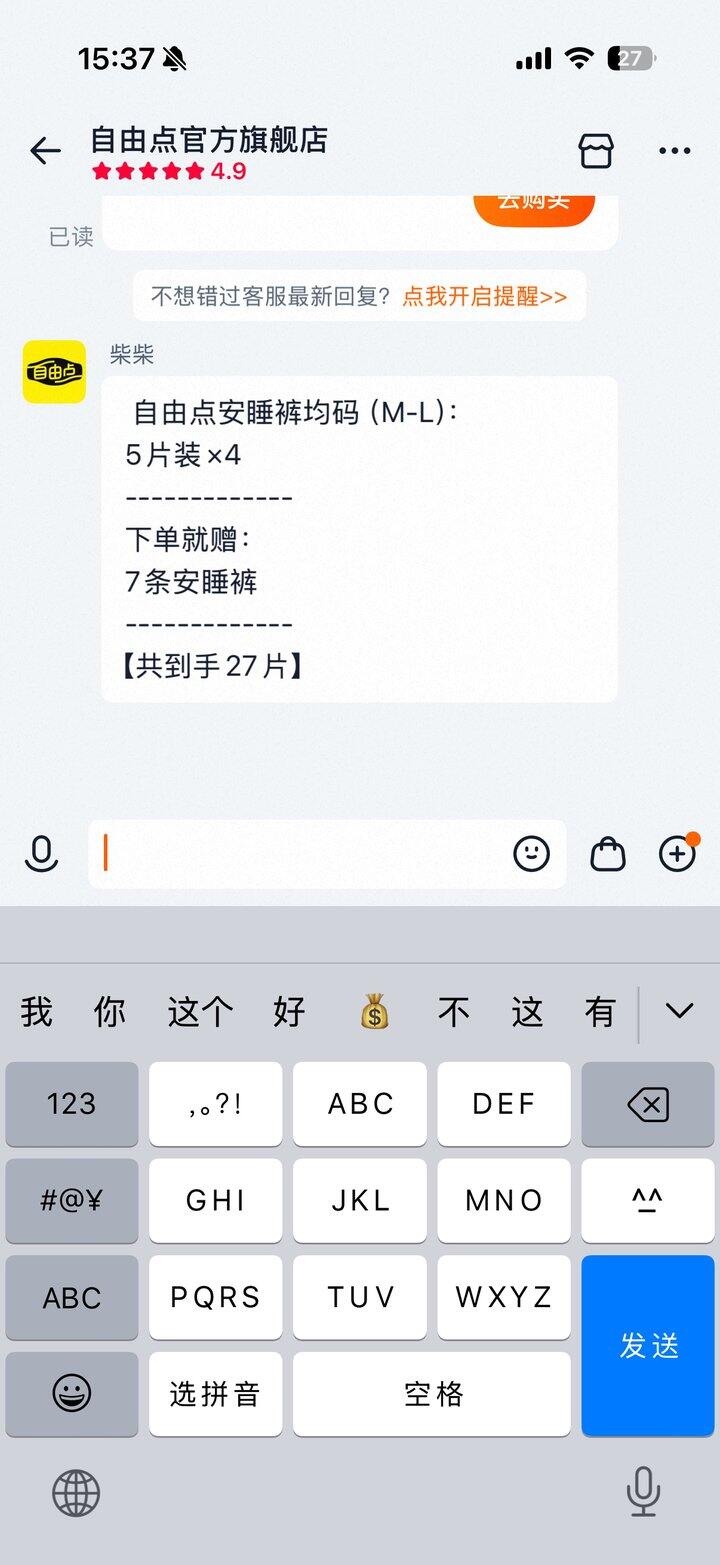Viewport: 720px width, 1565px height.
Task: Switch keyboard language with globe key
Action: 76,1494
